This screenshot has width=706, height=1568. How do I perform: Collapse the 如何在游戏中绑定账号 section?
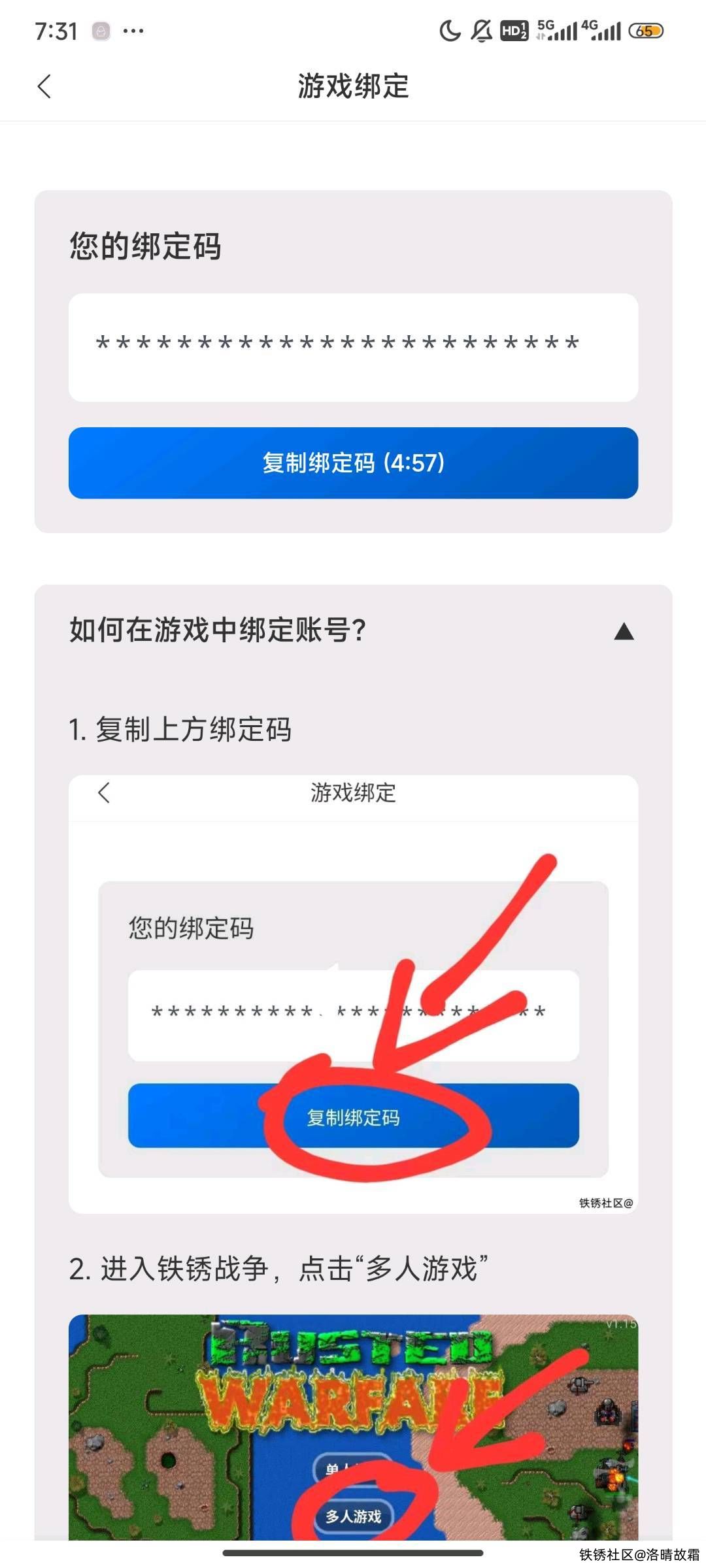pos(624,631)
